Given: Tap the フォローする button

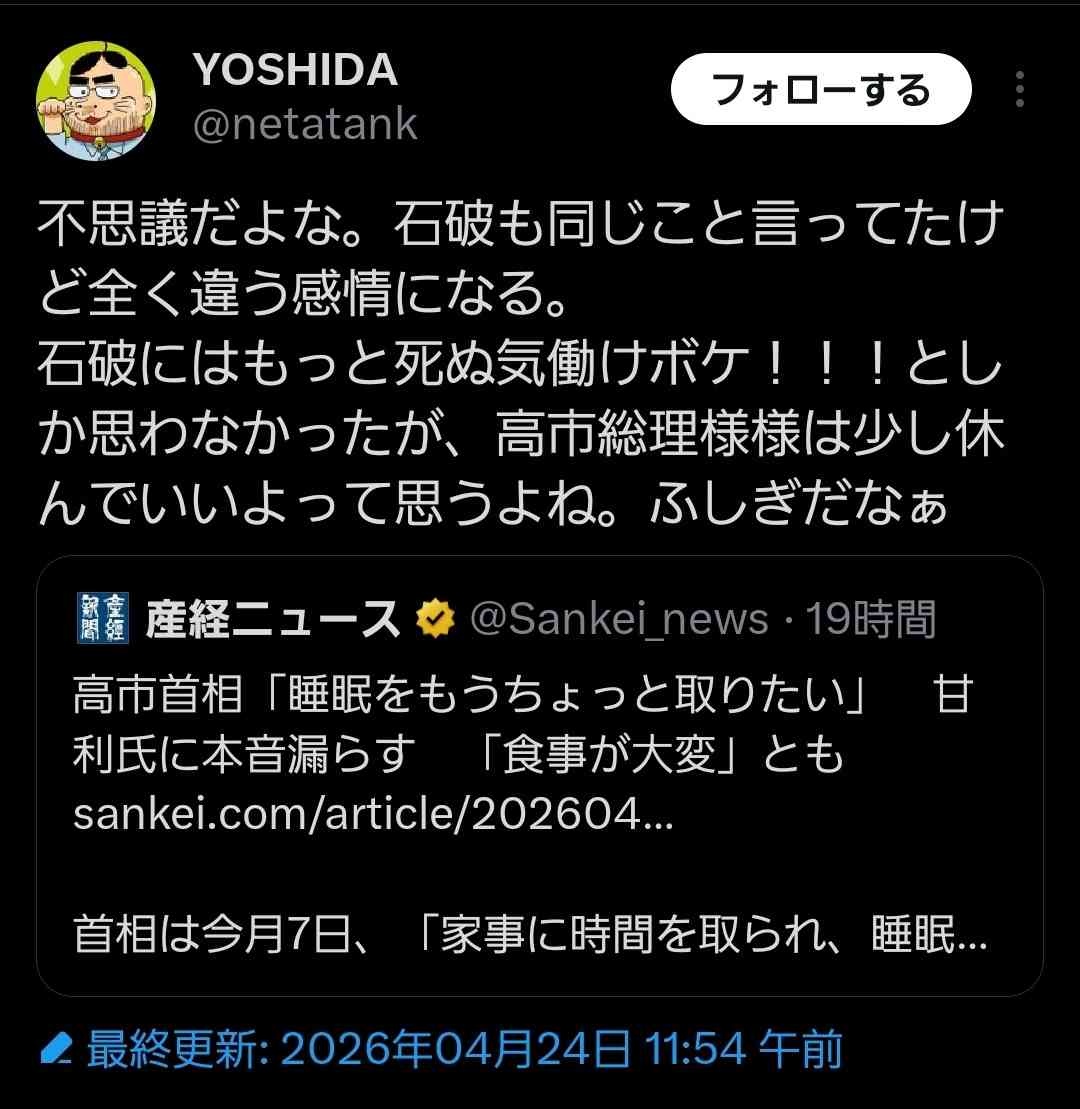Looking at the screenshot, I should point(820,91).
